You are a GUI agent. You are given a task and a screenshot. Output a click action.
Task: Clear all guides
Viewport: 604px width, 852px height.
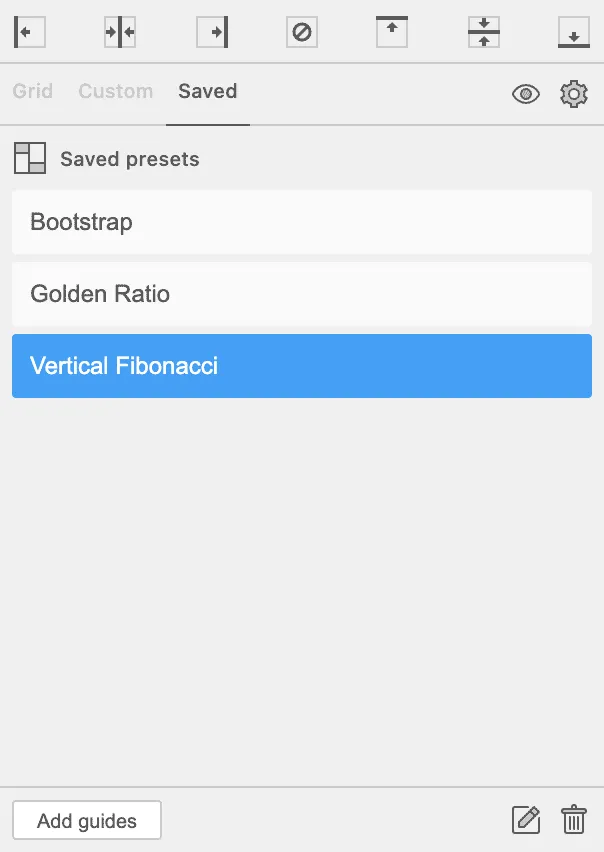(301, 32)
